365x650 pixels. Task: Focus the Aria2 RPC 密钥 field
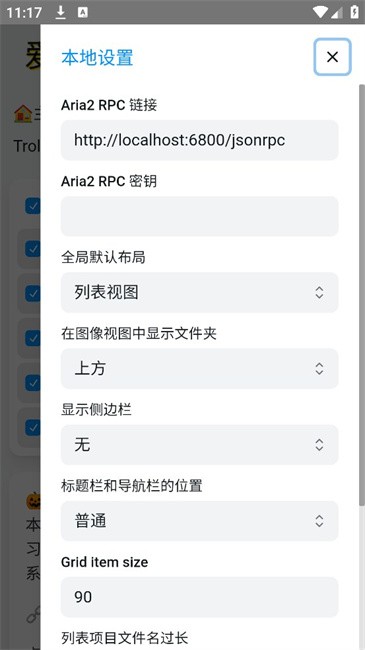point(200,216)
